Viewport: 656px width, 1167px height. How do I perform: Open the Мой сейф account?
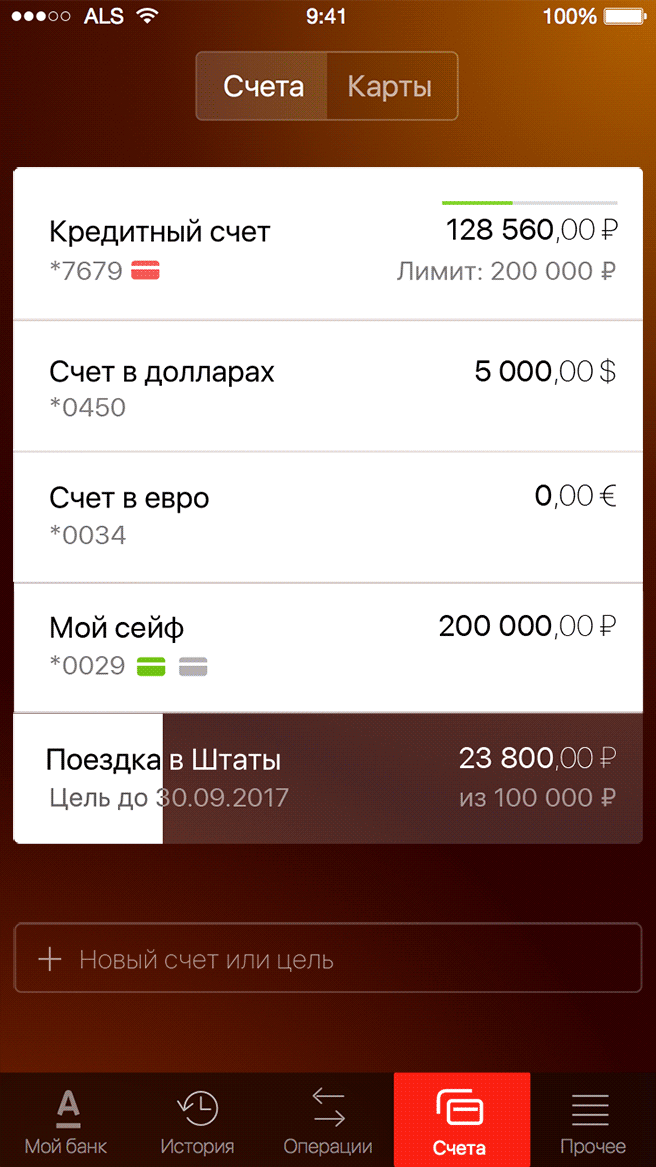[x=328, y=646]
